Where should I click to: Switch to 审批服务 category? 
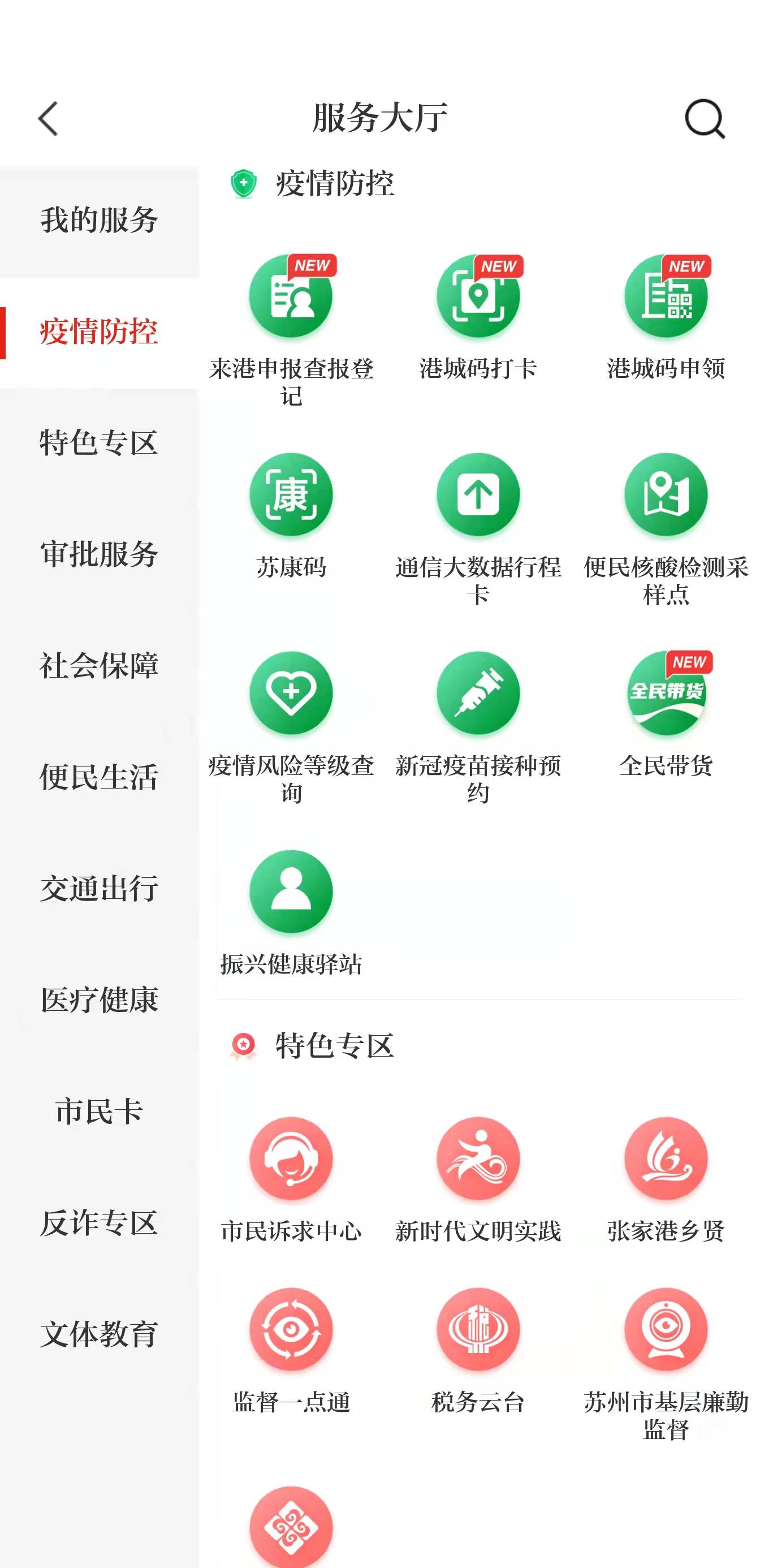tap(99, 554)
